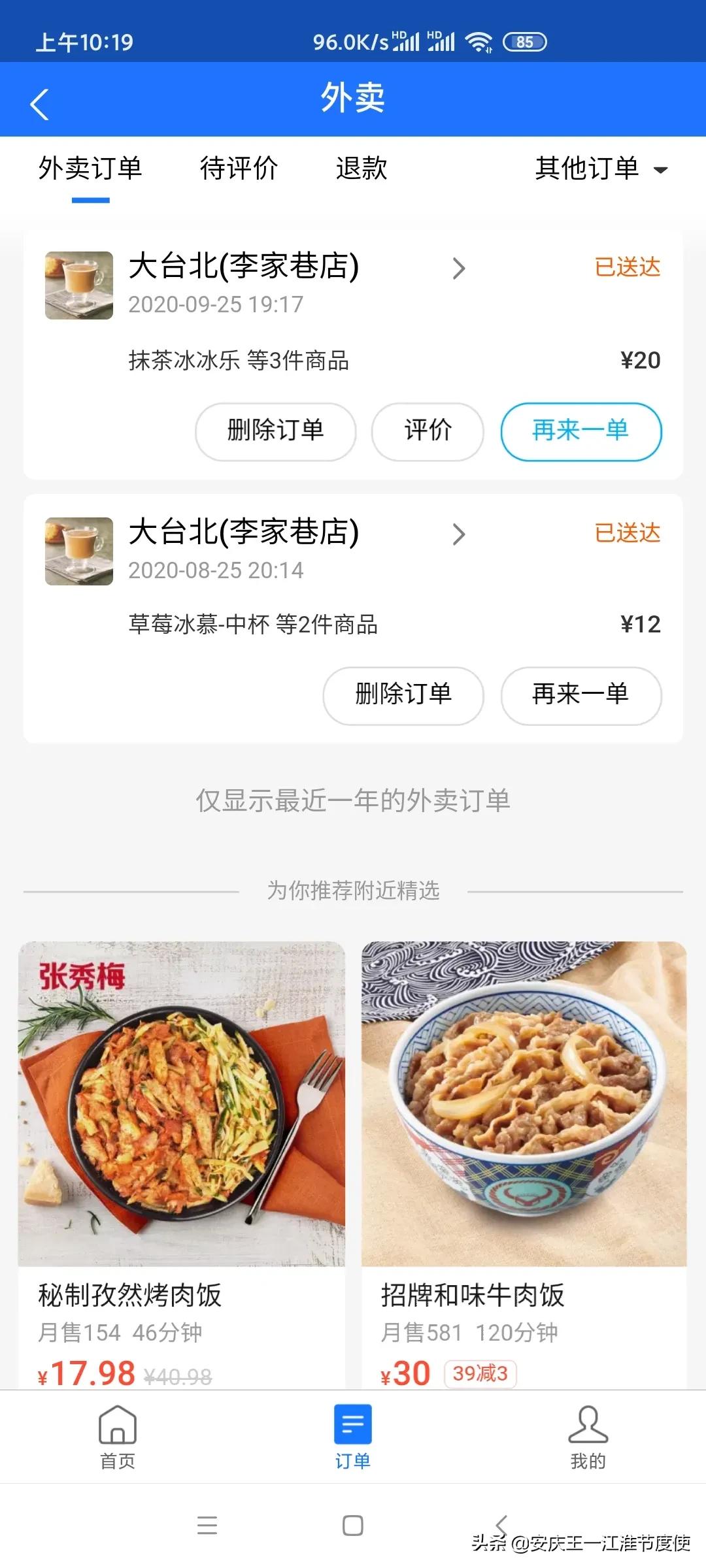The image size is (706, 1568).
Task: Reorder the ¥20 抹茶冰冰乐 order
Action: click(x=580, y=431)
